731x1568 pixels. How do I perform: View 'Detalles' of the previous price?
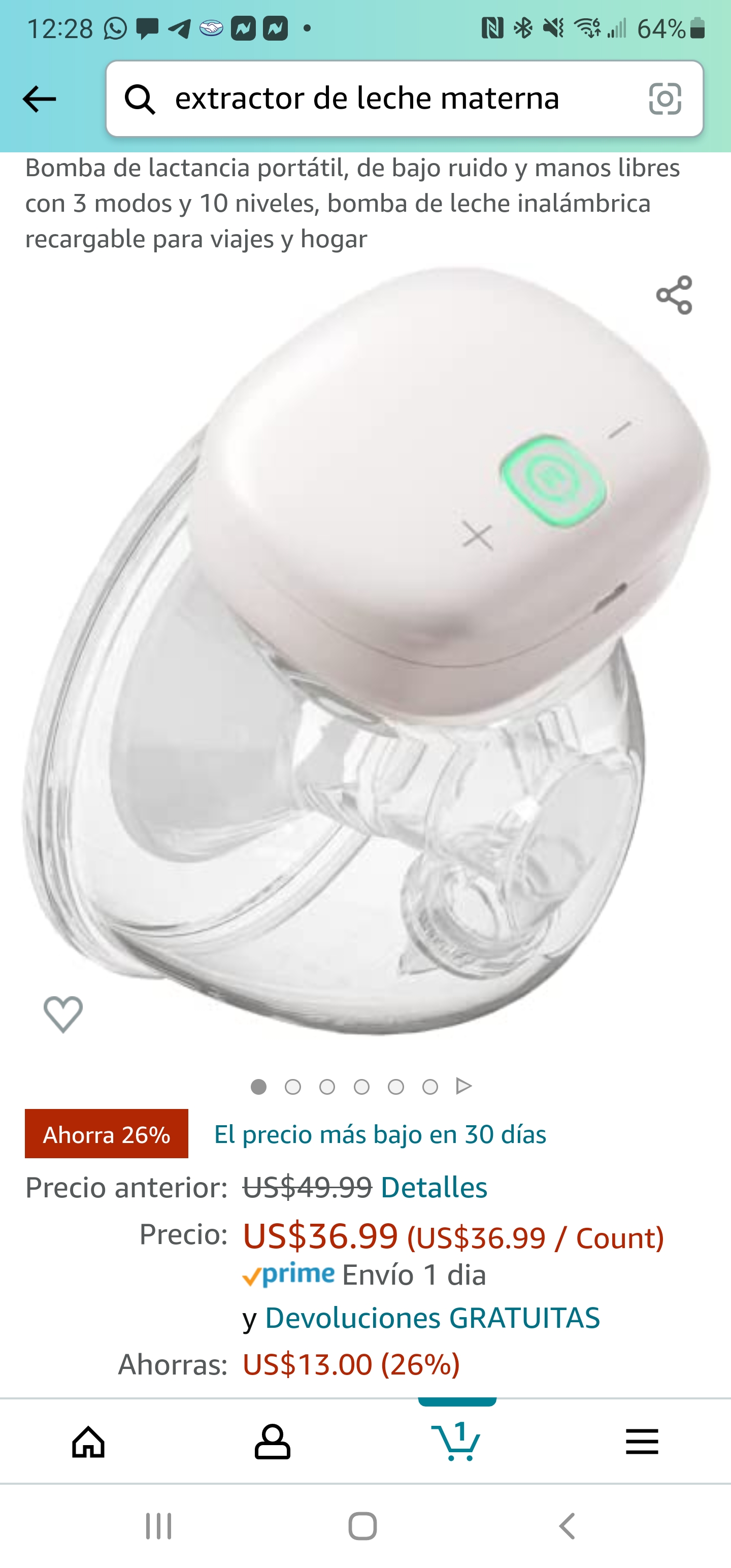[x=434, y=1188]
